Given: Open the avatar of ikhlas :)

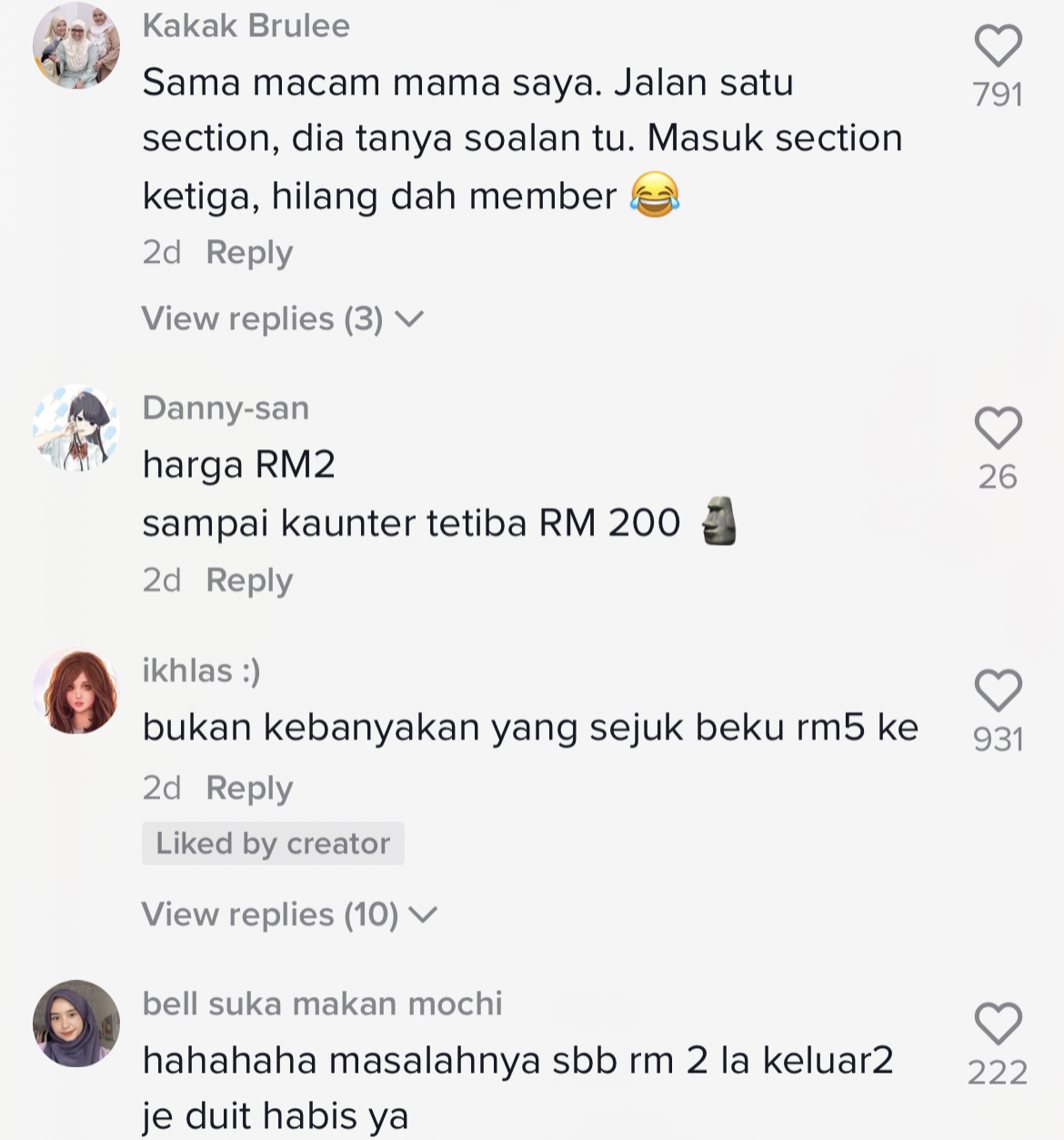Looking at the screenshot, I should pyautogui.click(x=76, y=691).
